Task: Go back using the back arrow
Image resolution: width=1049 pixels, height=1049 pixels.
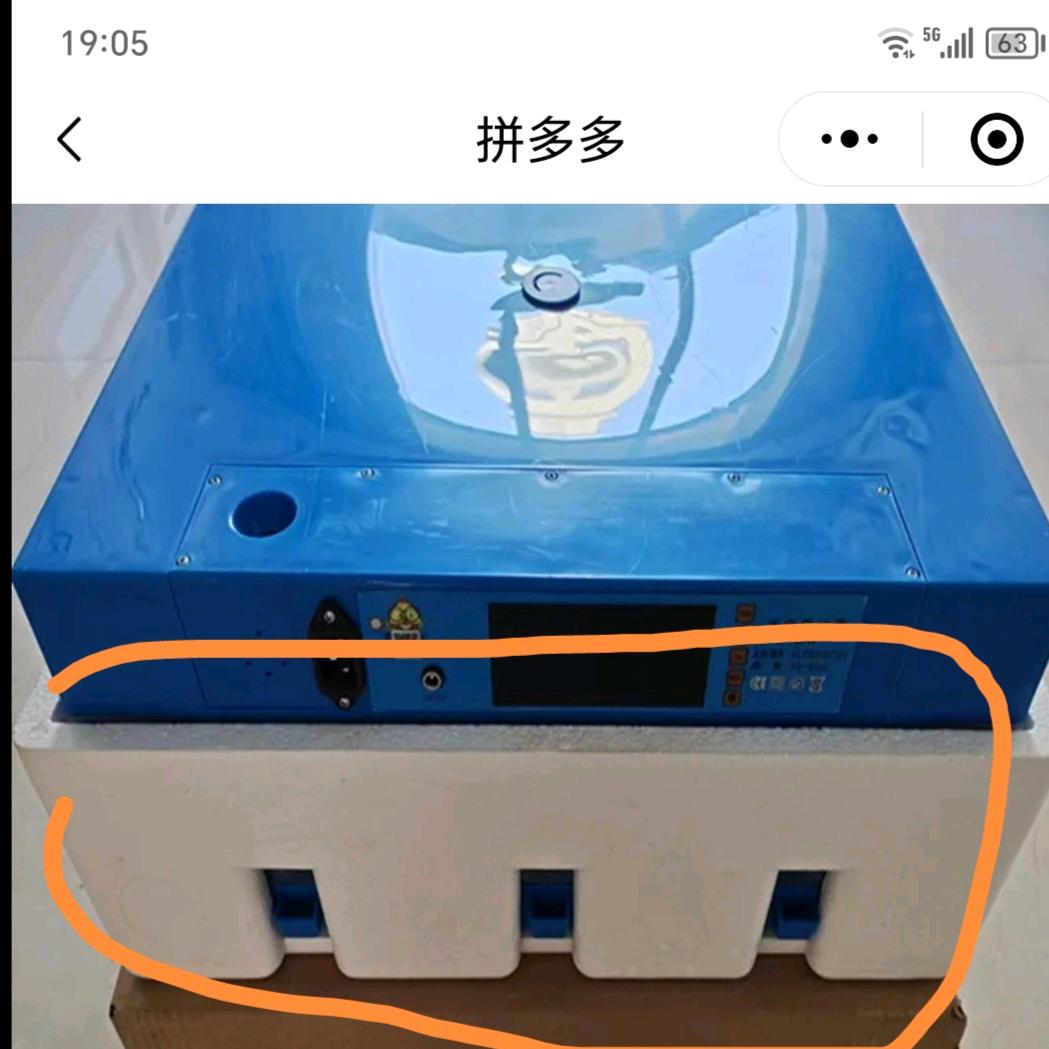Action: [69, 140]
